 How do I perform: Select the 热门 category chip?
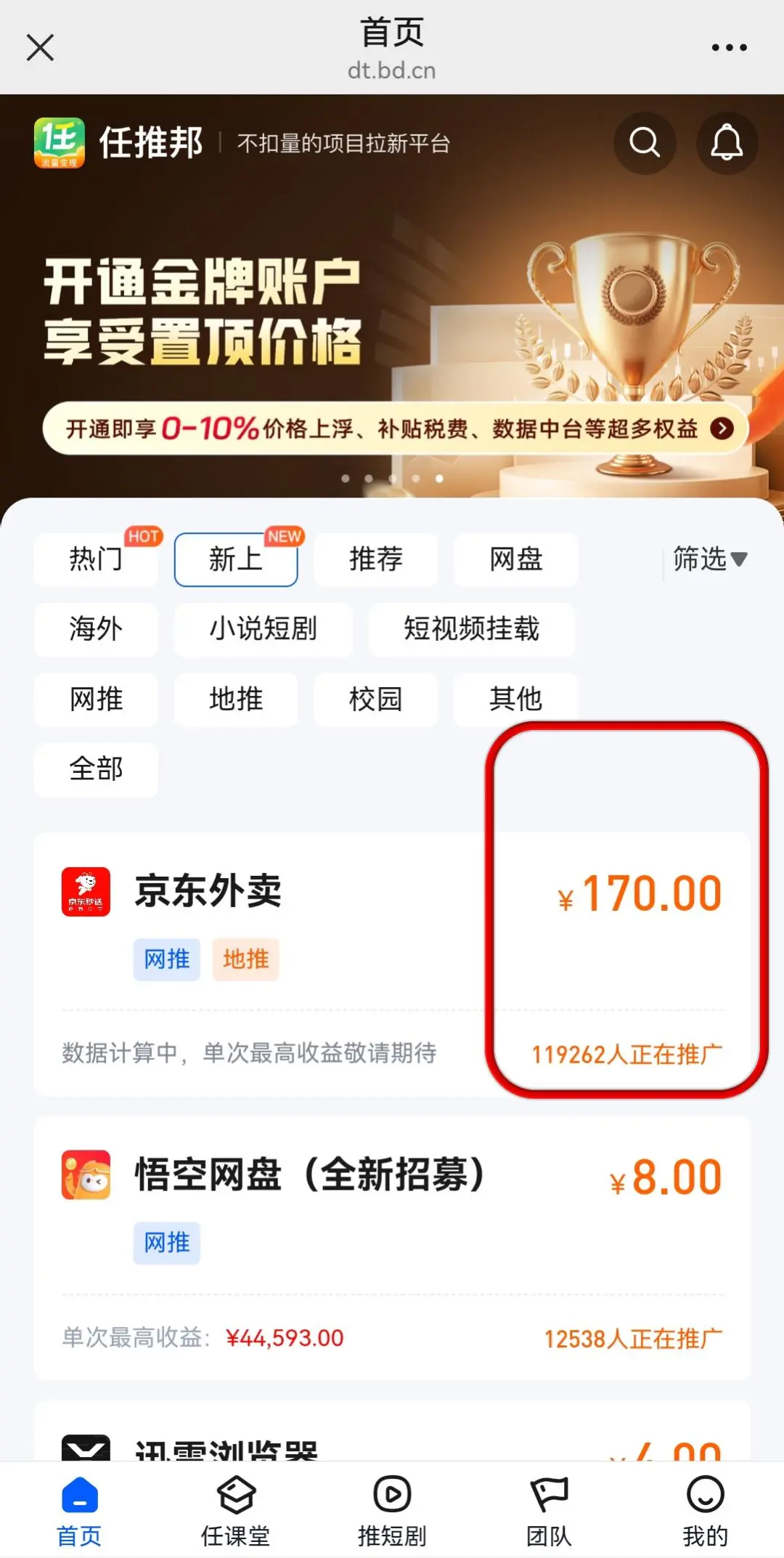[x=96, y=559]
